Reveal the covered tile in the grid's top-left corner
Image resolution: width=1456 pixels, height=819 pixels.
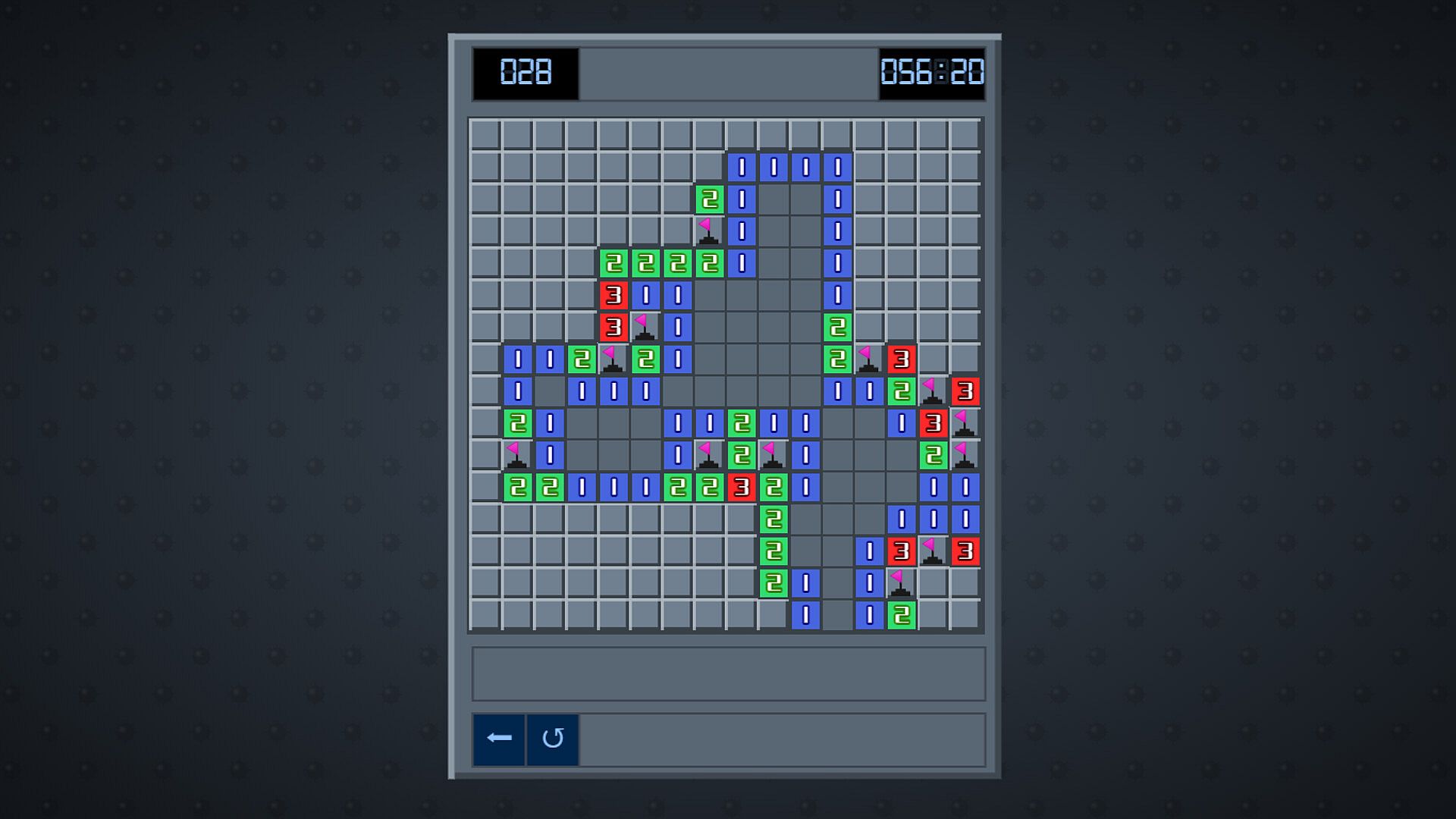tap(485, 135)
